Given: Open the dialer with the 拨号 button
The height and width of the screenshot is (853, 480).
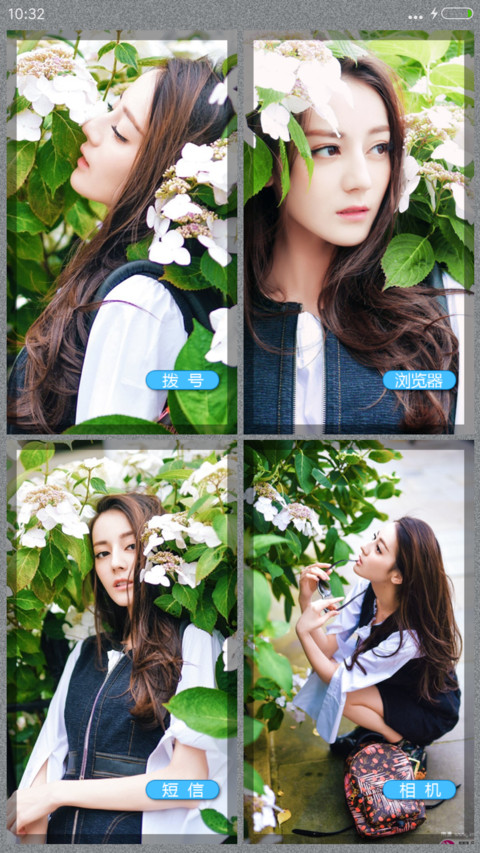Looking at the screenshot, I should [182, 380].
